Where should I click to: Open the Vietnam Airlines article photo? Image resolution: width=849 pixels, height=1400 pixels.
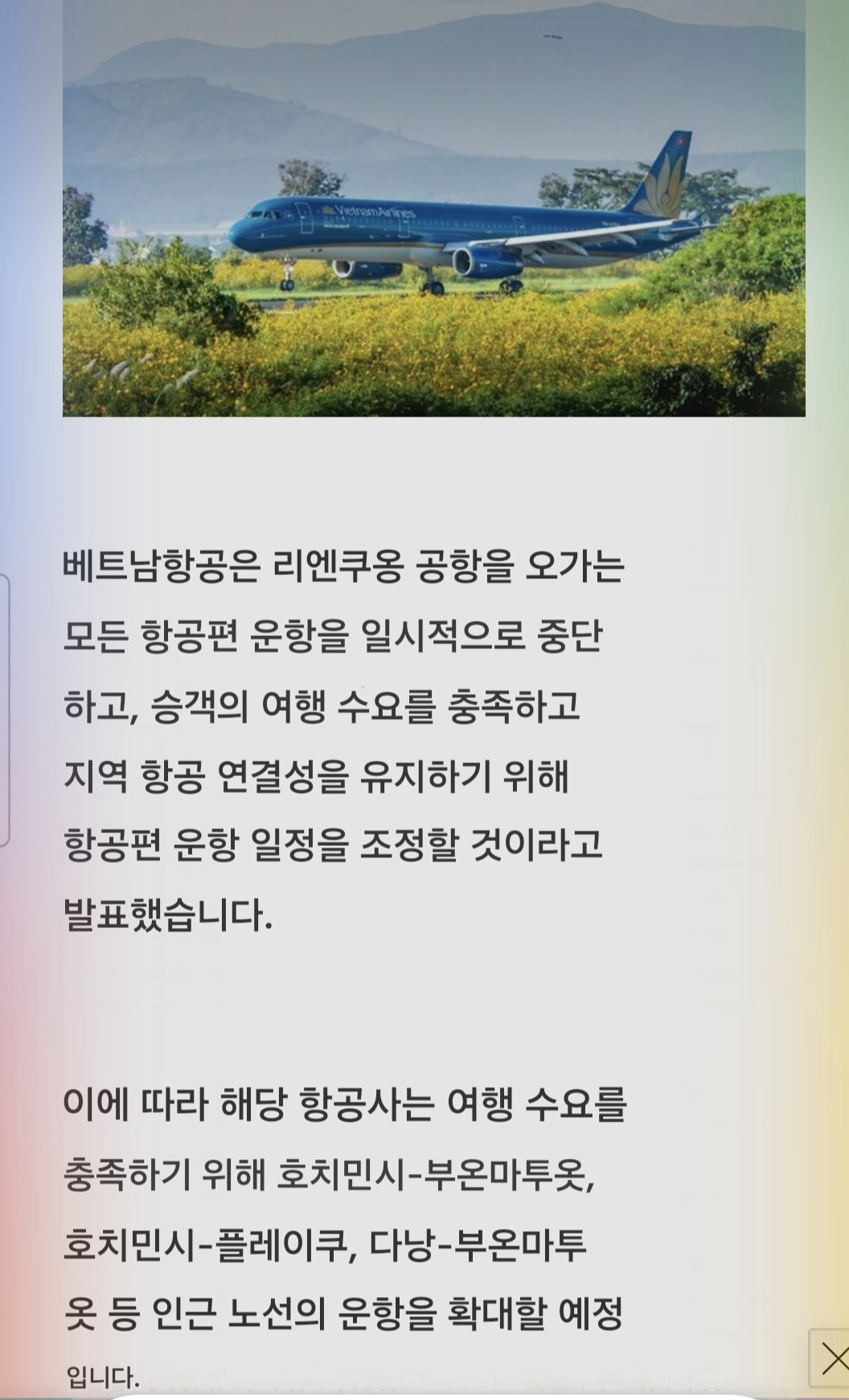434,207
